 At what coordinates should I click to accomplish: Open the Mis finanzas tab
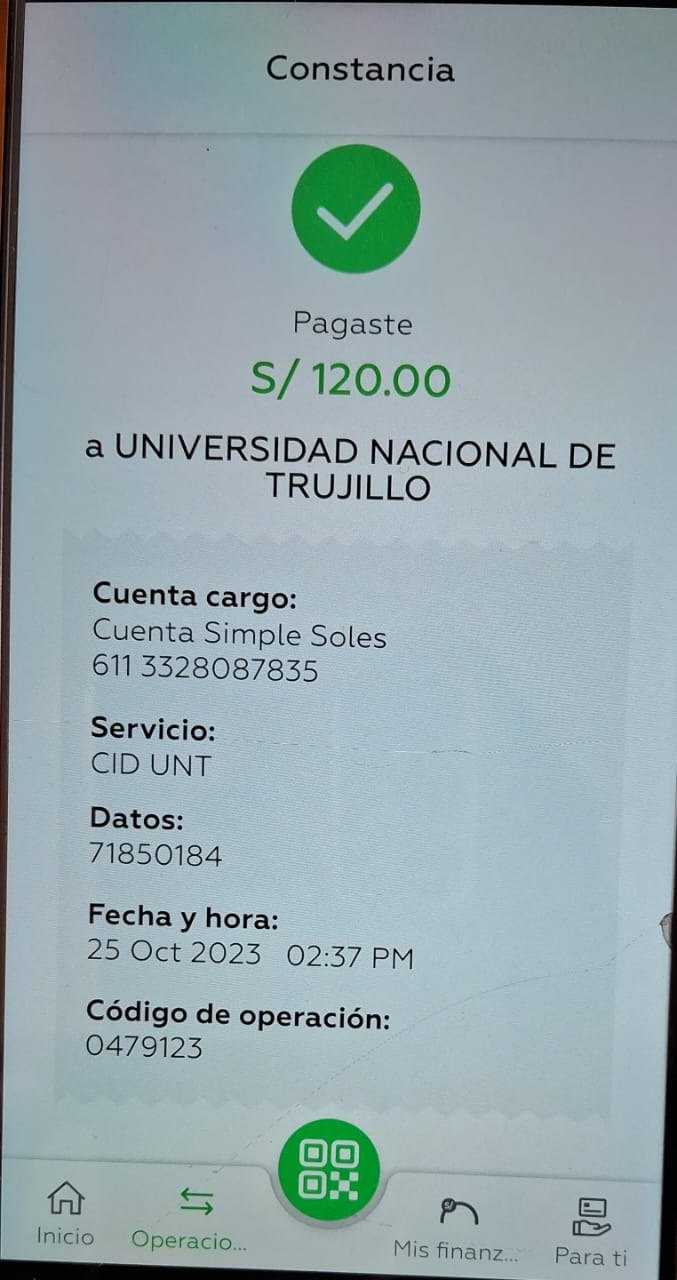pos(456,1229)
